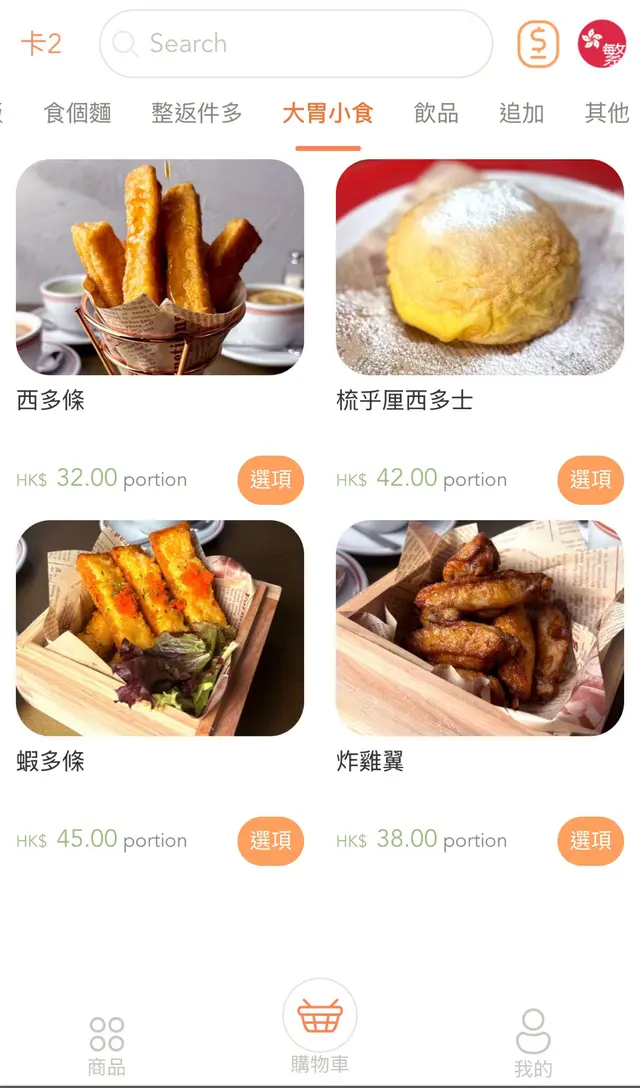Open the 蝦多條 product photo
The width and height of the screenshot is (640, 1088).
160,628
